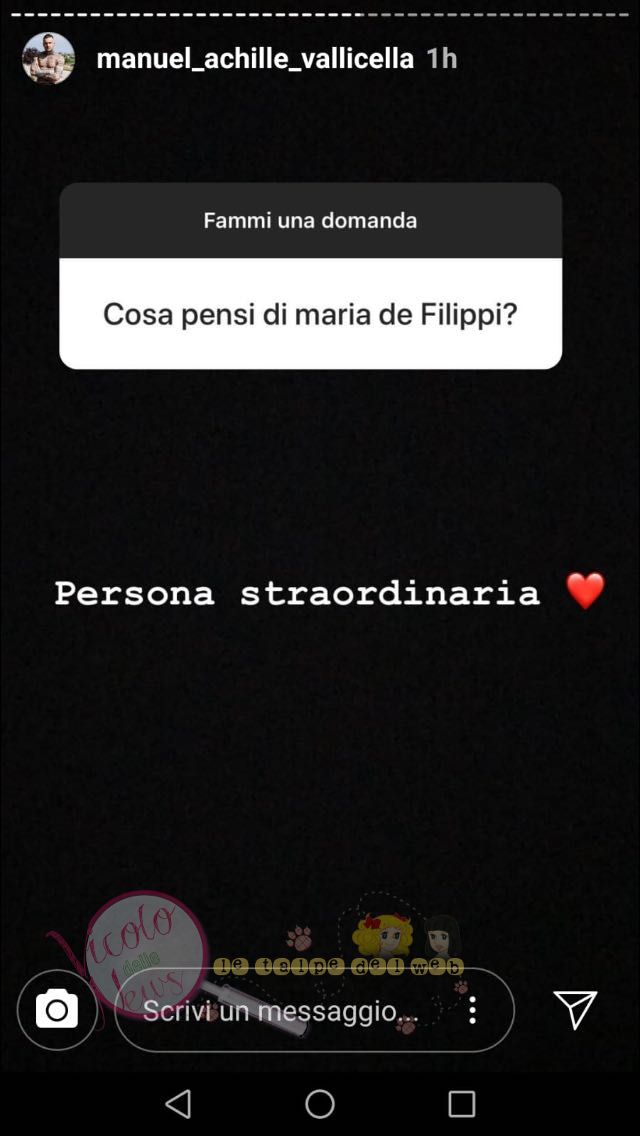Screen dimensions: 640x1136
Task: Go back with the system back button
Action: 178,1103
